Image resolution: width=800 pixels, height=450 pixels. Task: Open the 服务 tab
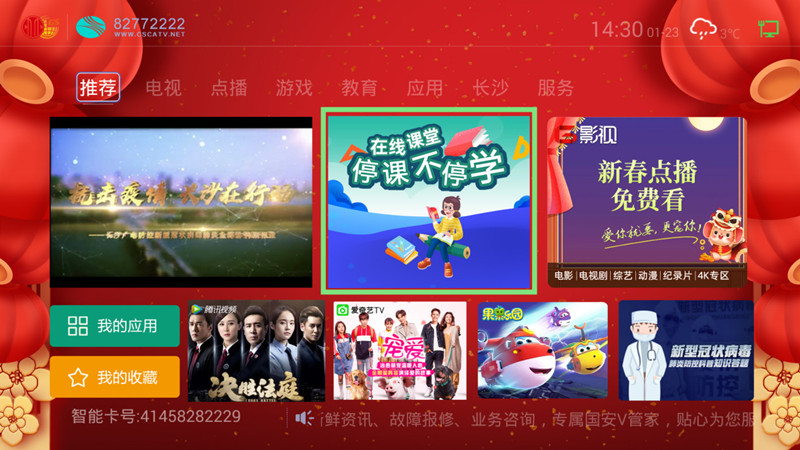[x=556, y=87]
